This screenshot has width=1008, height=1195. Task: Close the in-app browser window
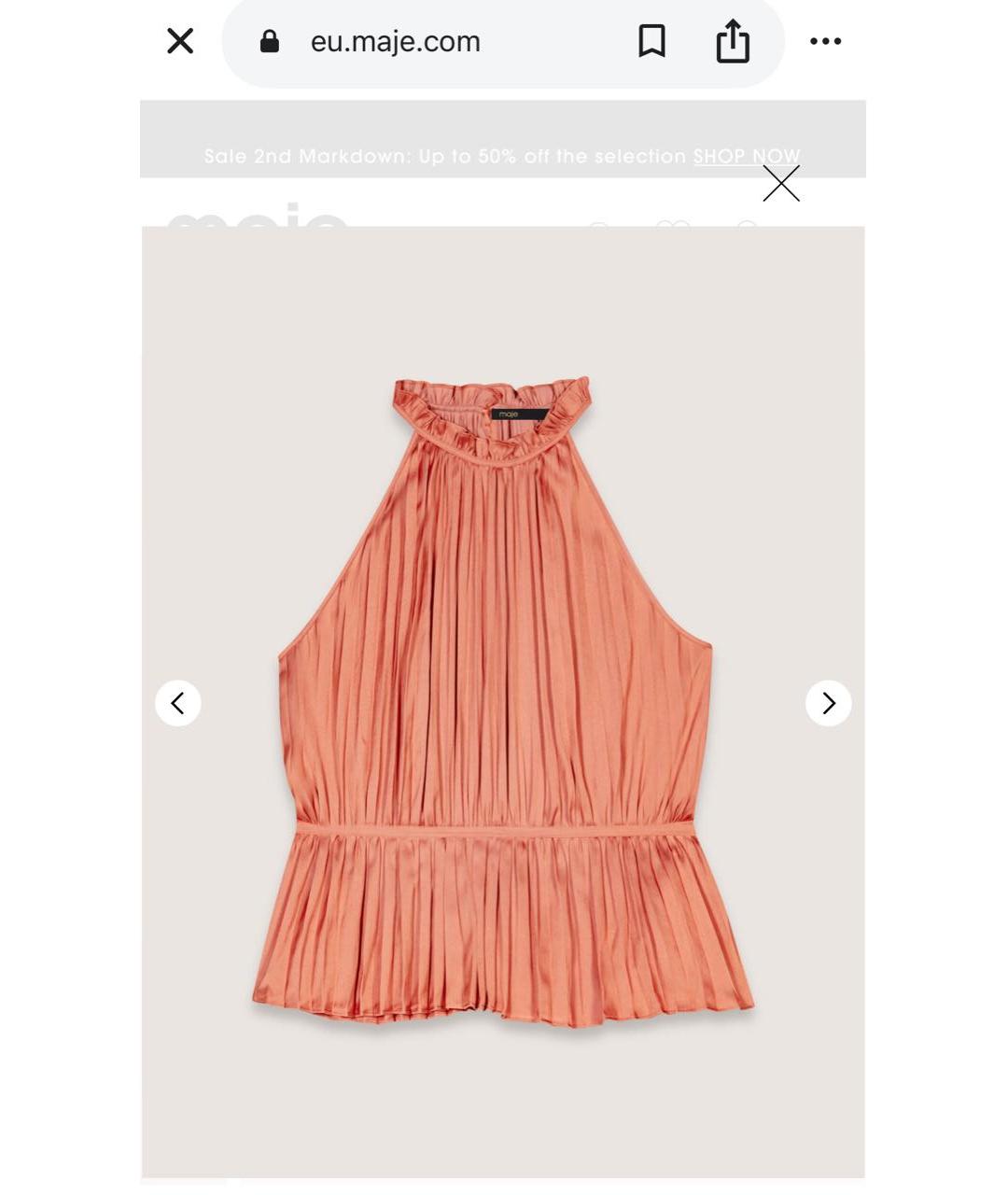pyautogui.click(x=180, y=41)
